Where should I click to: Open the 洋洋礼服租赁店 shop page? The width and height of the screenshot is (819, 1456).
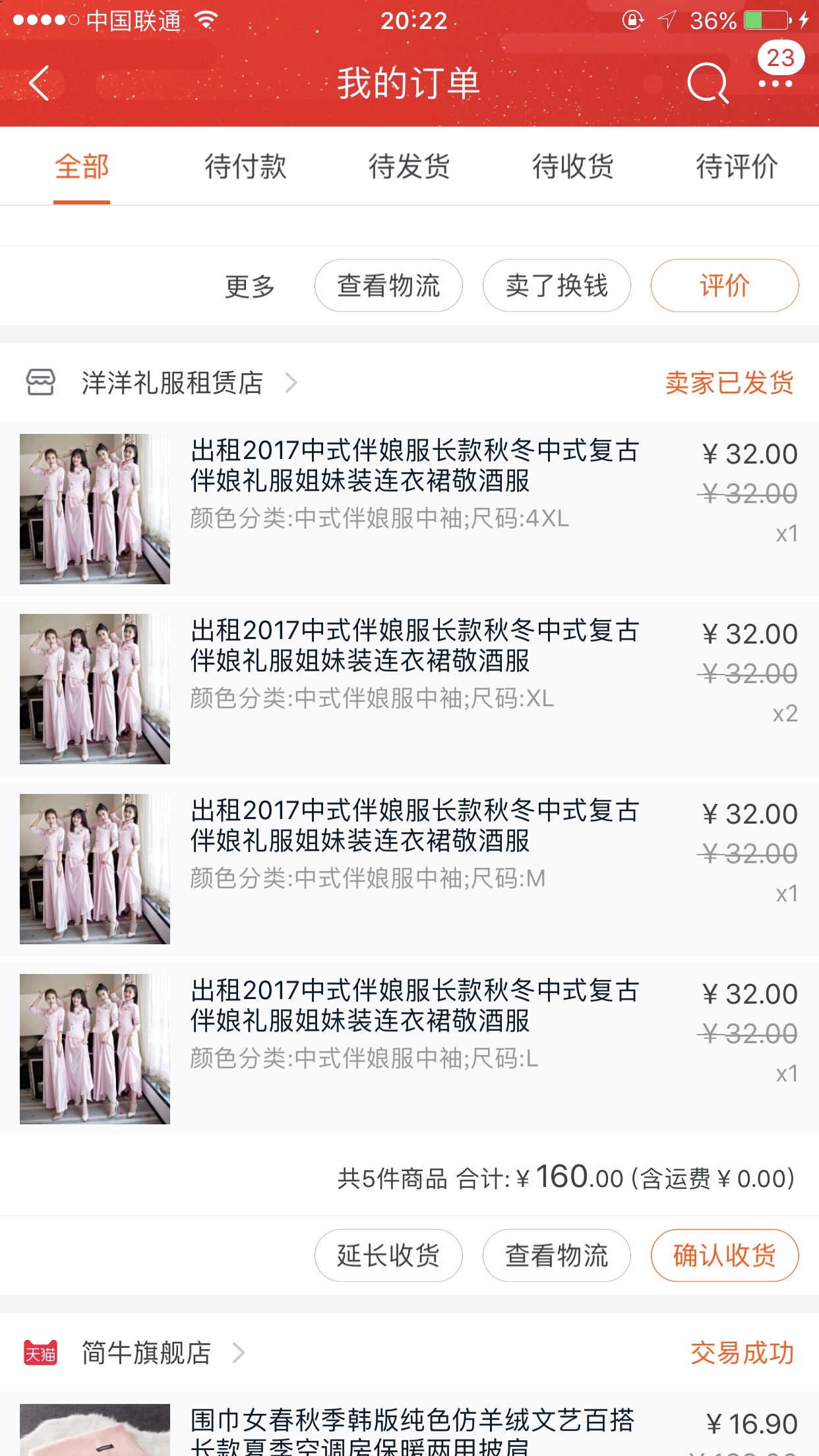[173, 382]
